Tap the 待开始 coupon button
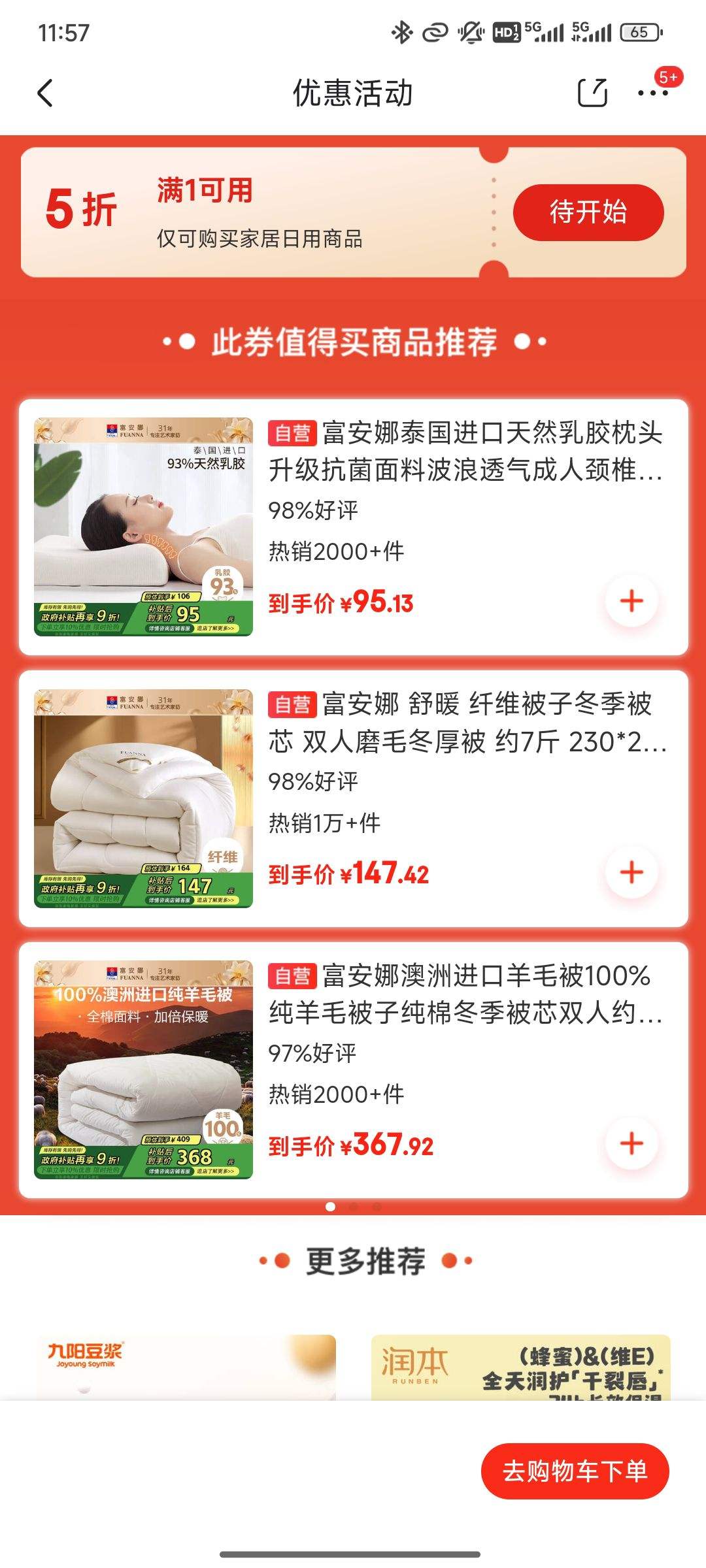706x1568 pixels. tap(588, 212)
